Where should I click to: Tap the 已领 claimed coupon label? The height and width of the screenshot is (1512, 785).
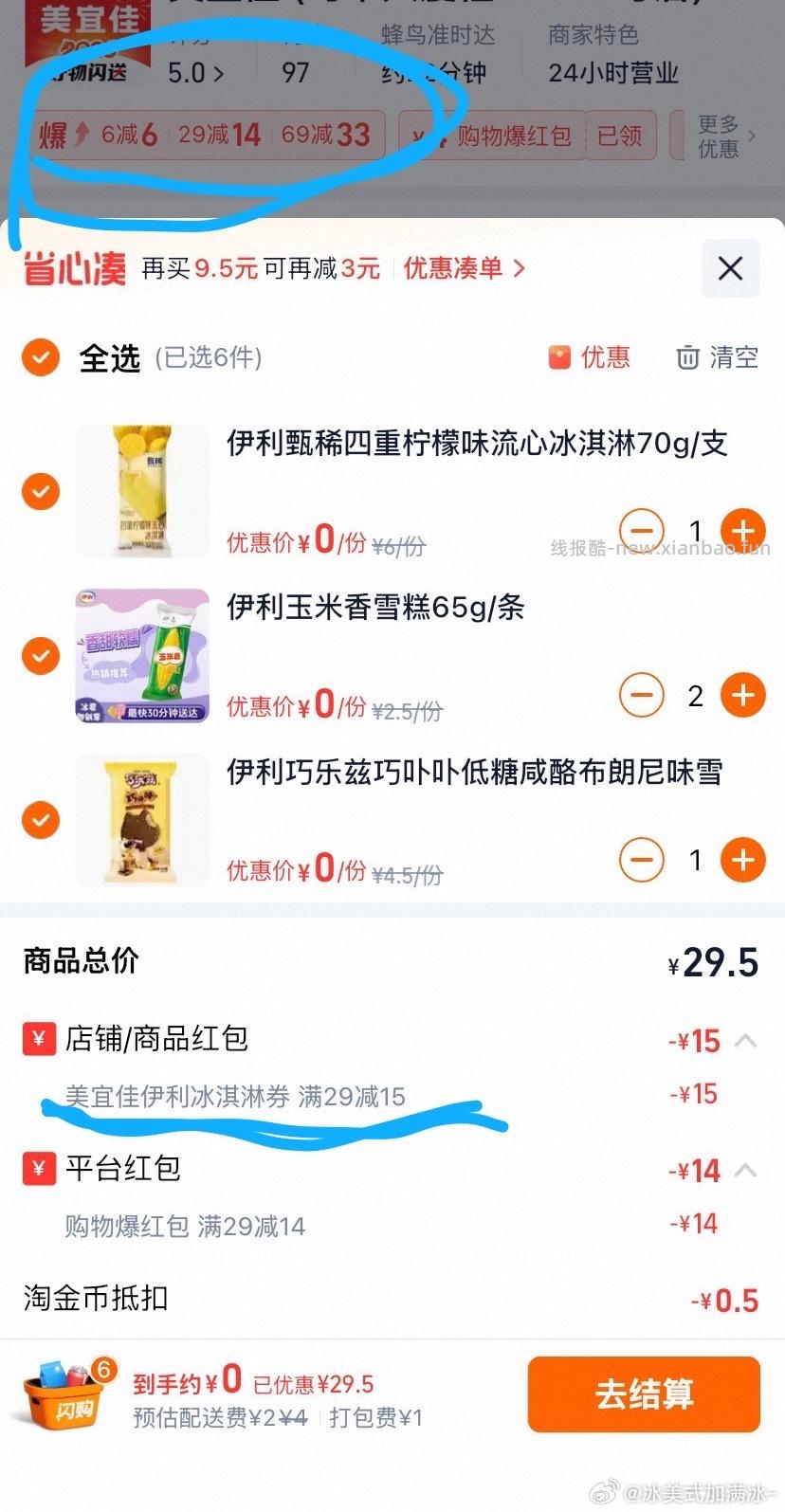620,136
